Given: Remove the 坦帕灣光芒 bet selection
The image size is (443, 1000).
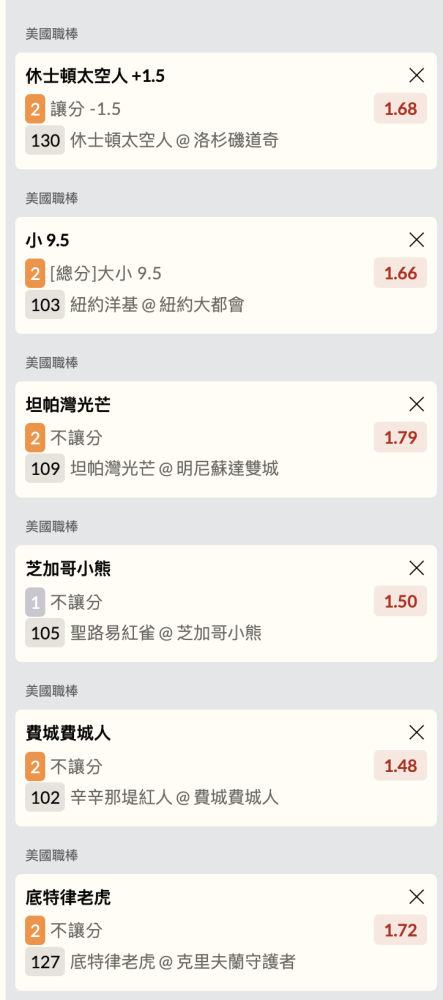Looking at the screenshot, I should 416,404.
